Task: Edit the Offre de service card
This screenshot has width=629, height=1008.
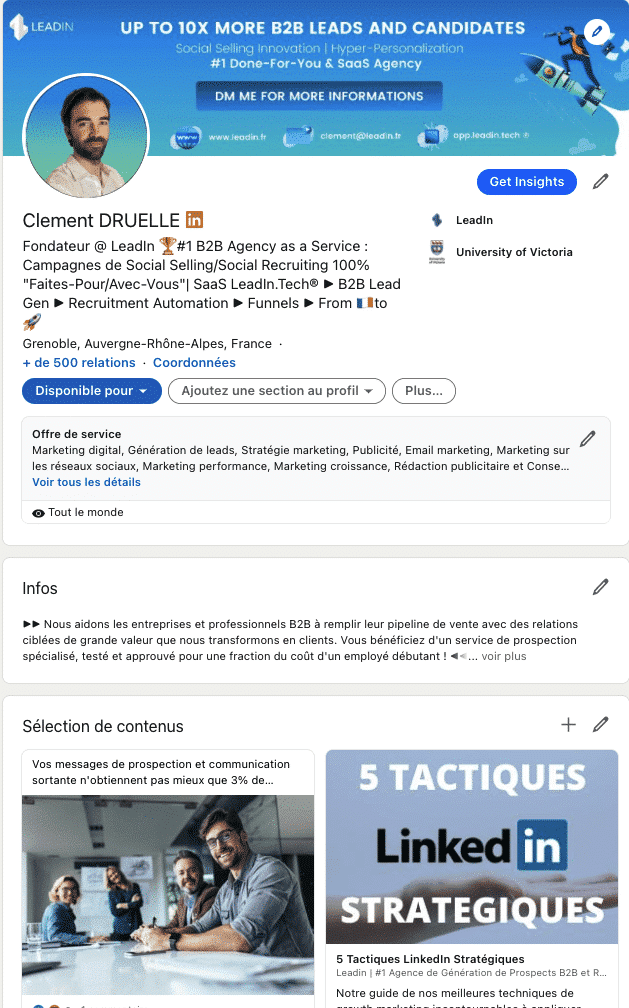Action: point(587,439)
